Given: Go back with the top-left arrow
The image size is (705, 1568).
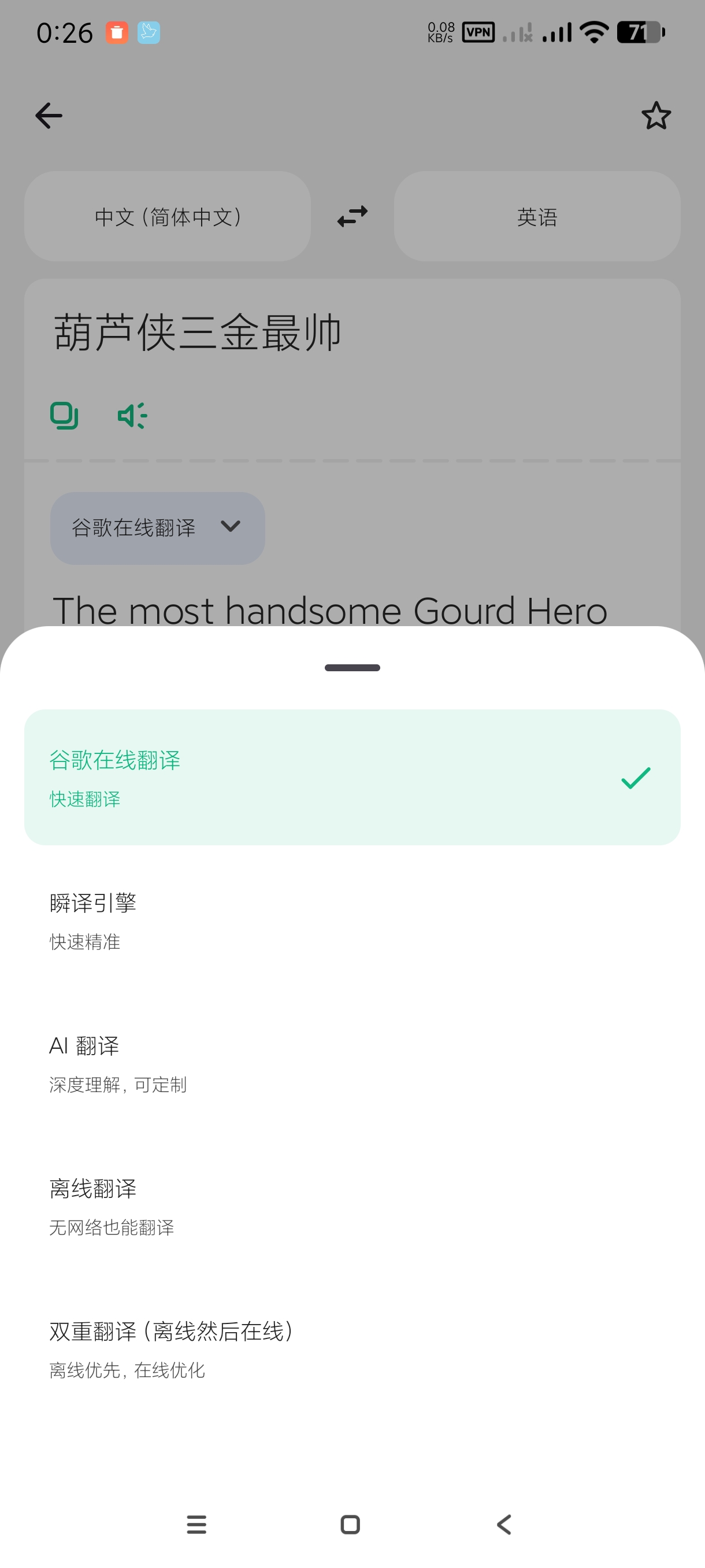Looking at the screenshot, I should (49, 116).
